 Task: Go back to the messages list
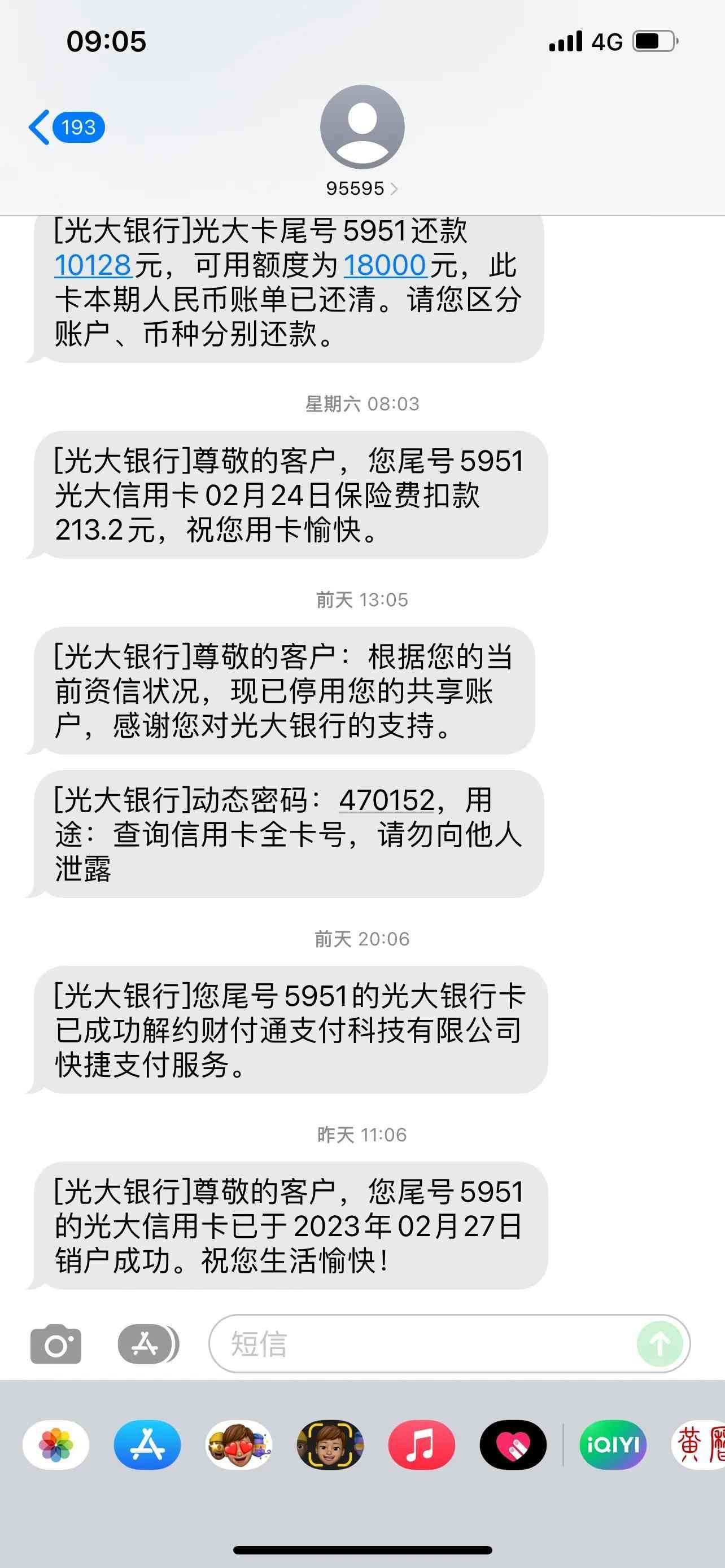pos(65,128)
